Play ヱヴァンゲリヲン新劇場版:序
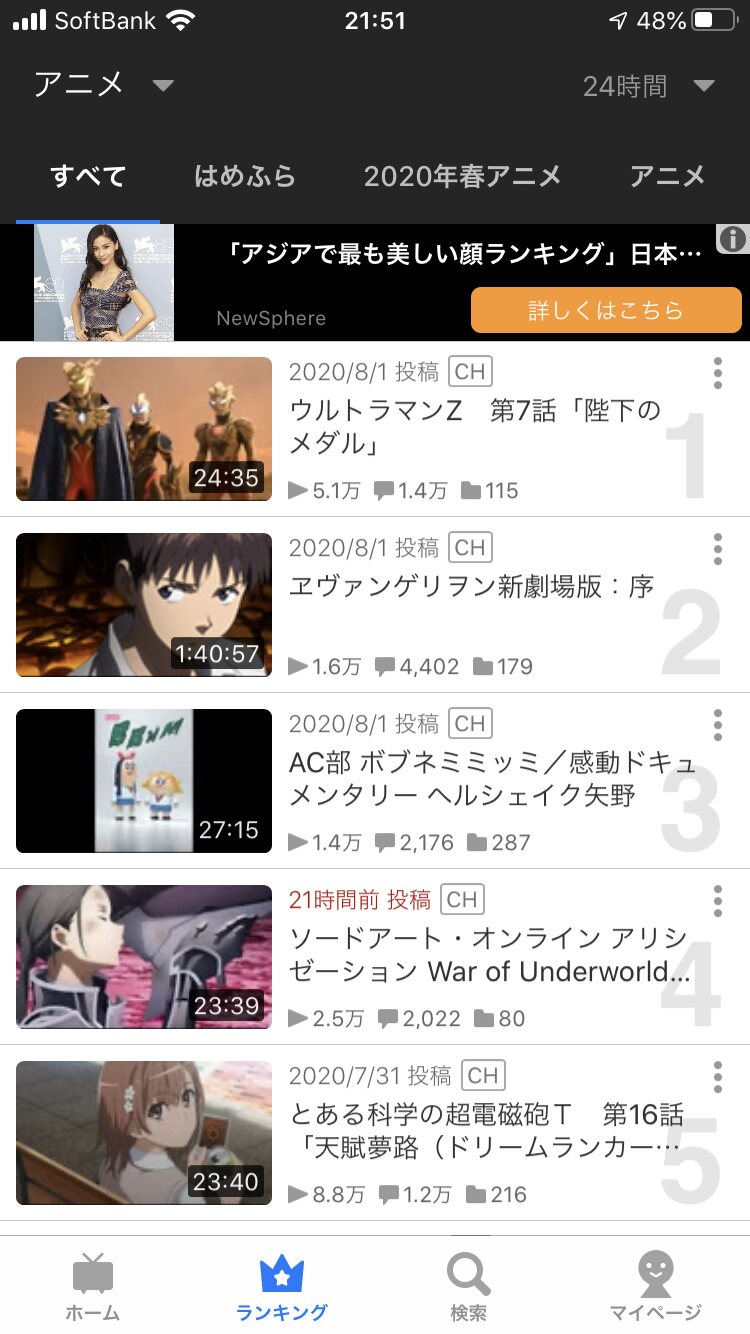750x1334 pixels. (144, 605)
